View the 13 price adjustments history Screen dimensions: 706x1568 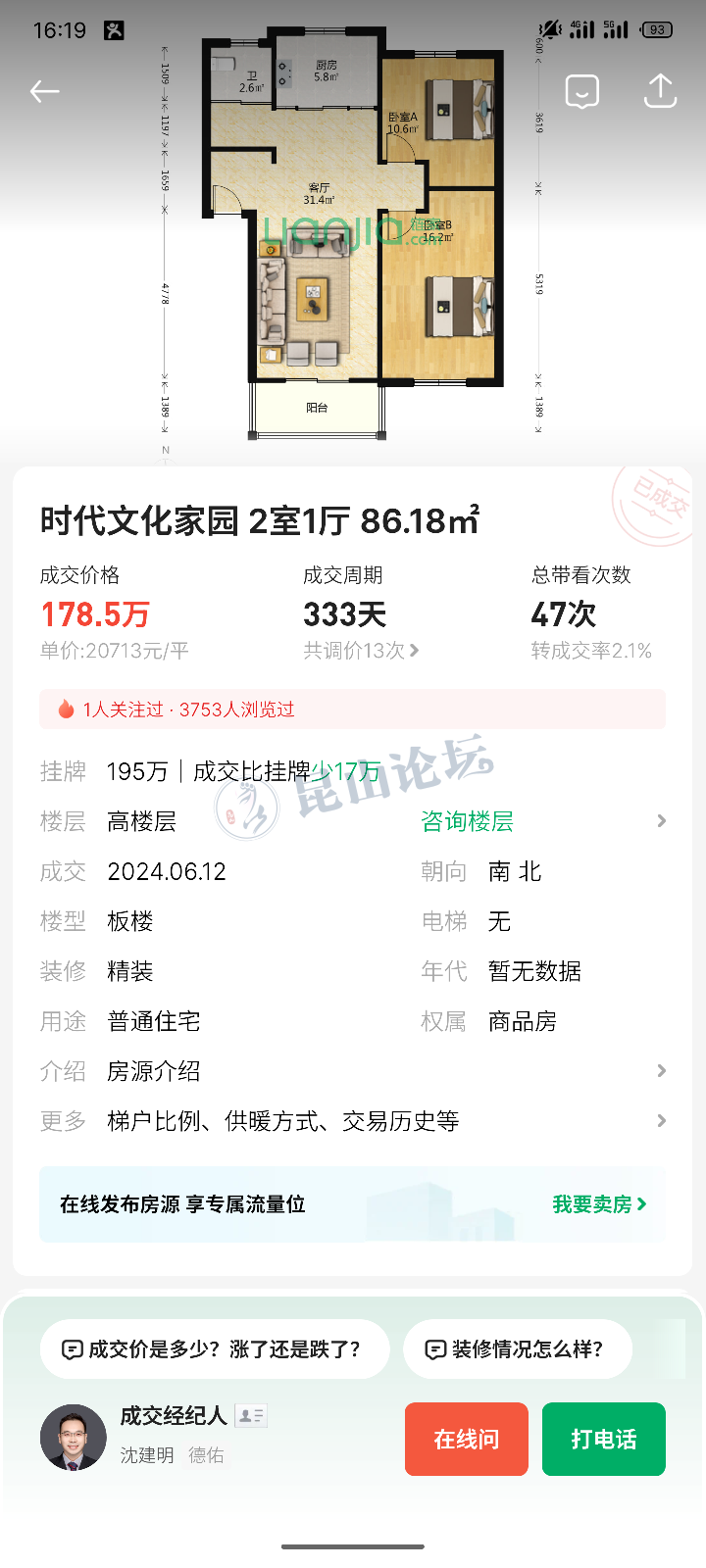(x=361, y=651)
